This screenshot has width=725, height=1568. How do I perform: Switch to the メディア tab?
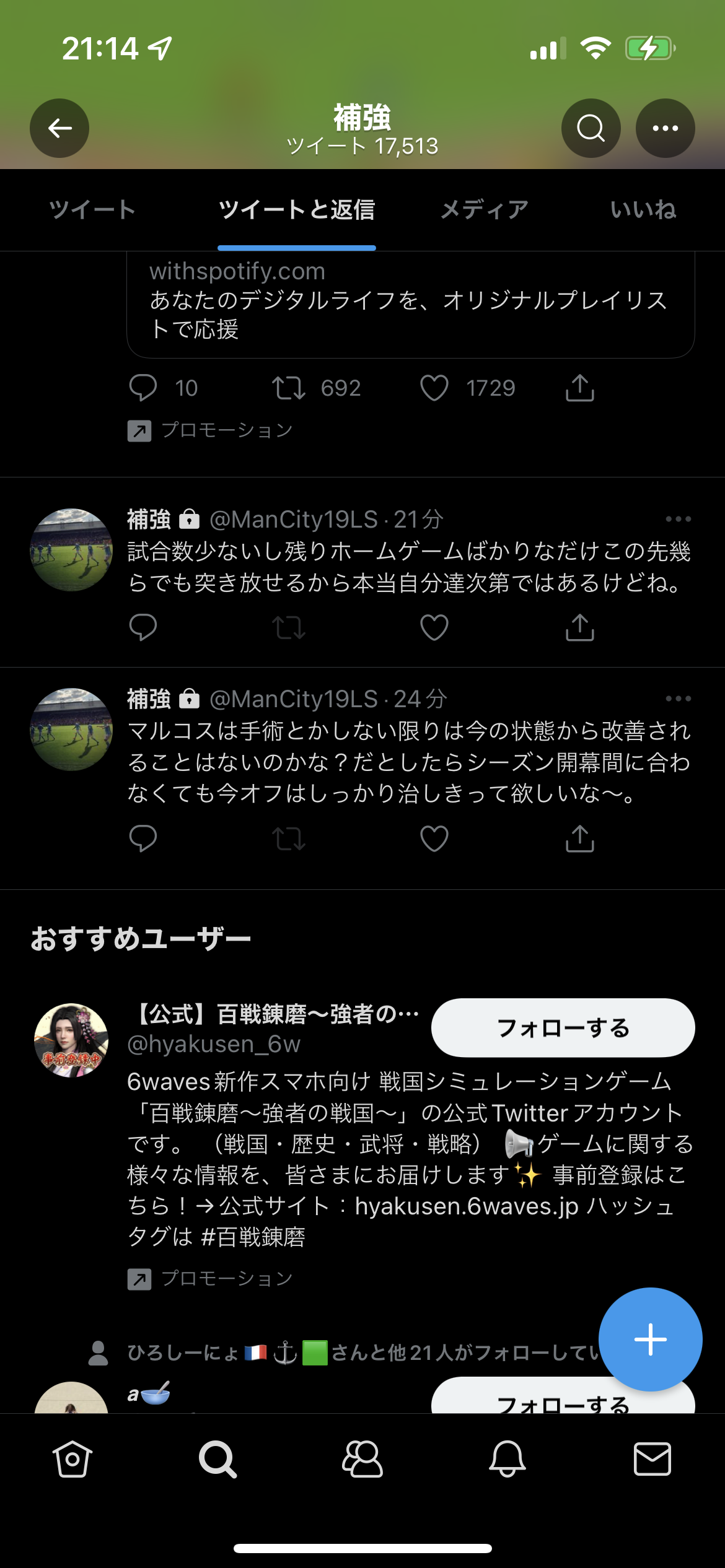pos(484,210)
